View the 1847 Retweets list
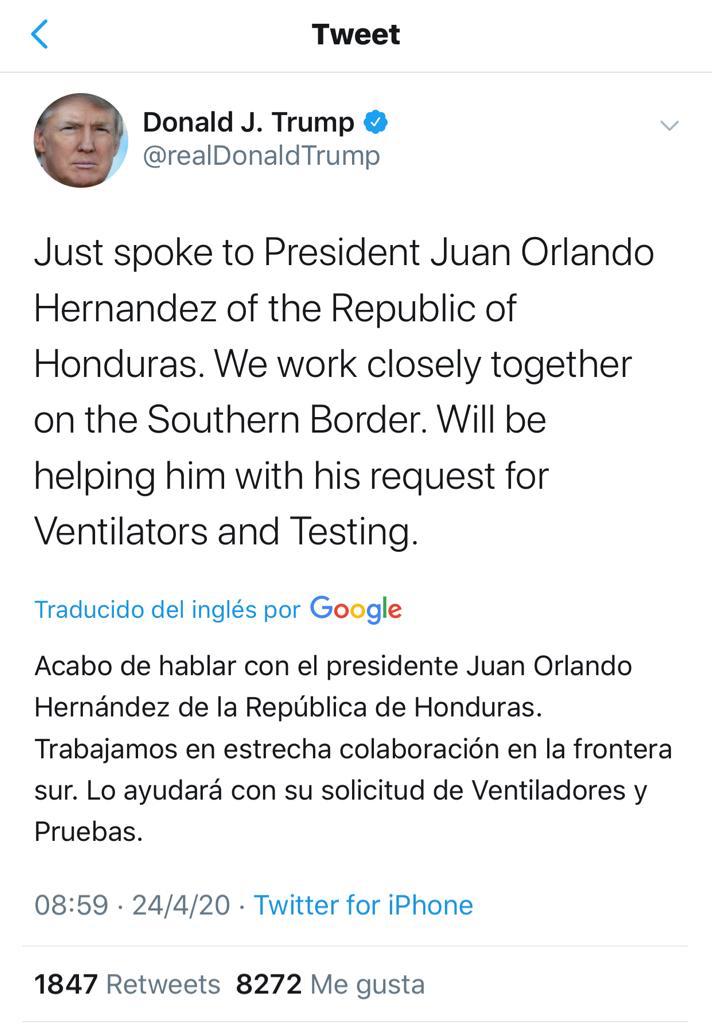The image size is (712, 1024). (127, 984)
